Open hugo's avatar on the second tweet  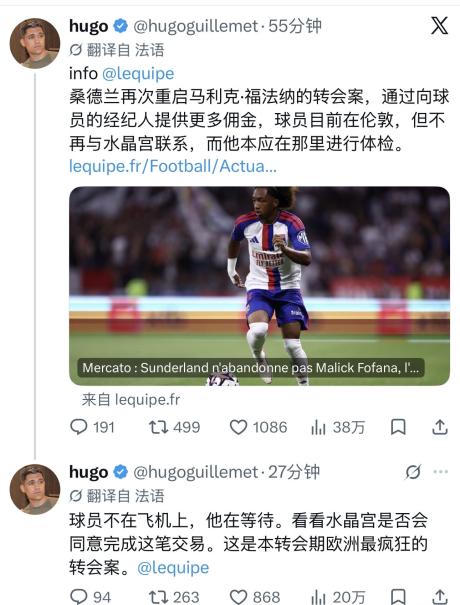point(35,489)
